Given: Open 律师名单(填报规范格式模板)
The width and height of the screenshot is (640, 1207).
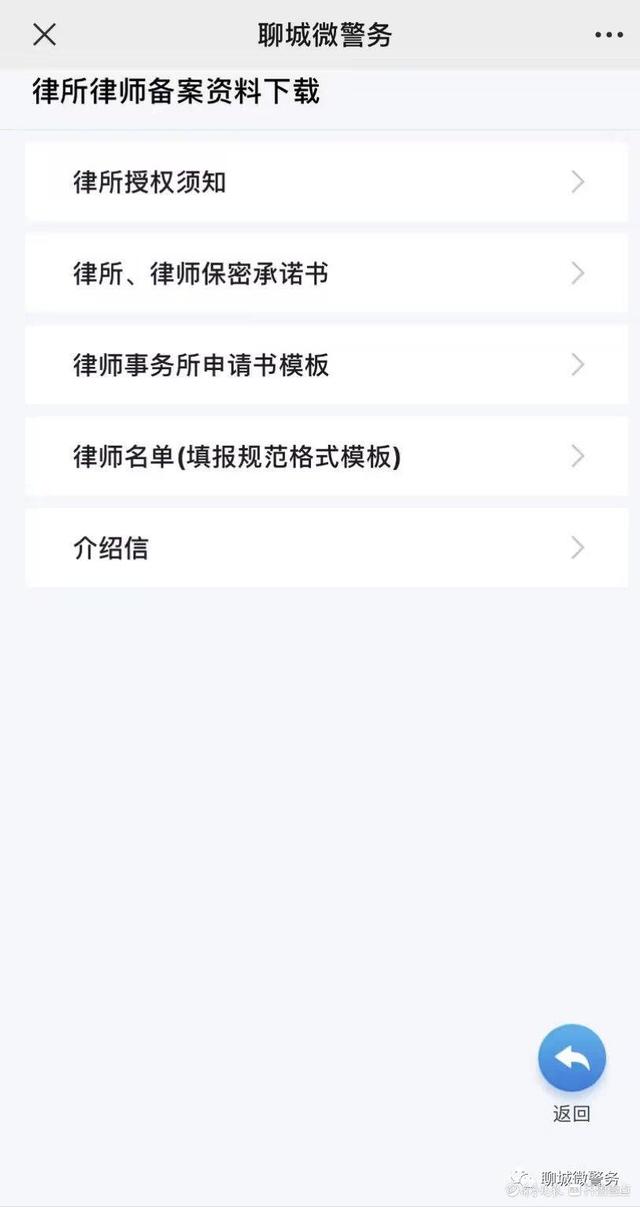Looking at the screenshot, I should 327,457.
